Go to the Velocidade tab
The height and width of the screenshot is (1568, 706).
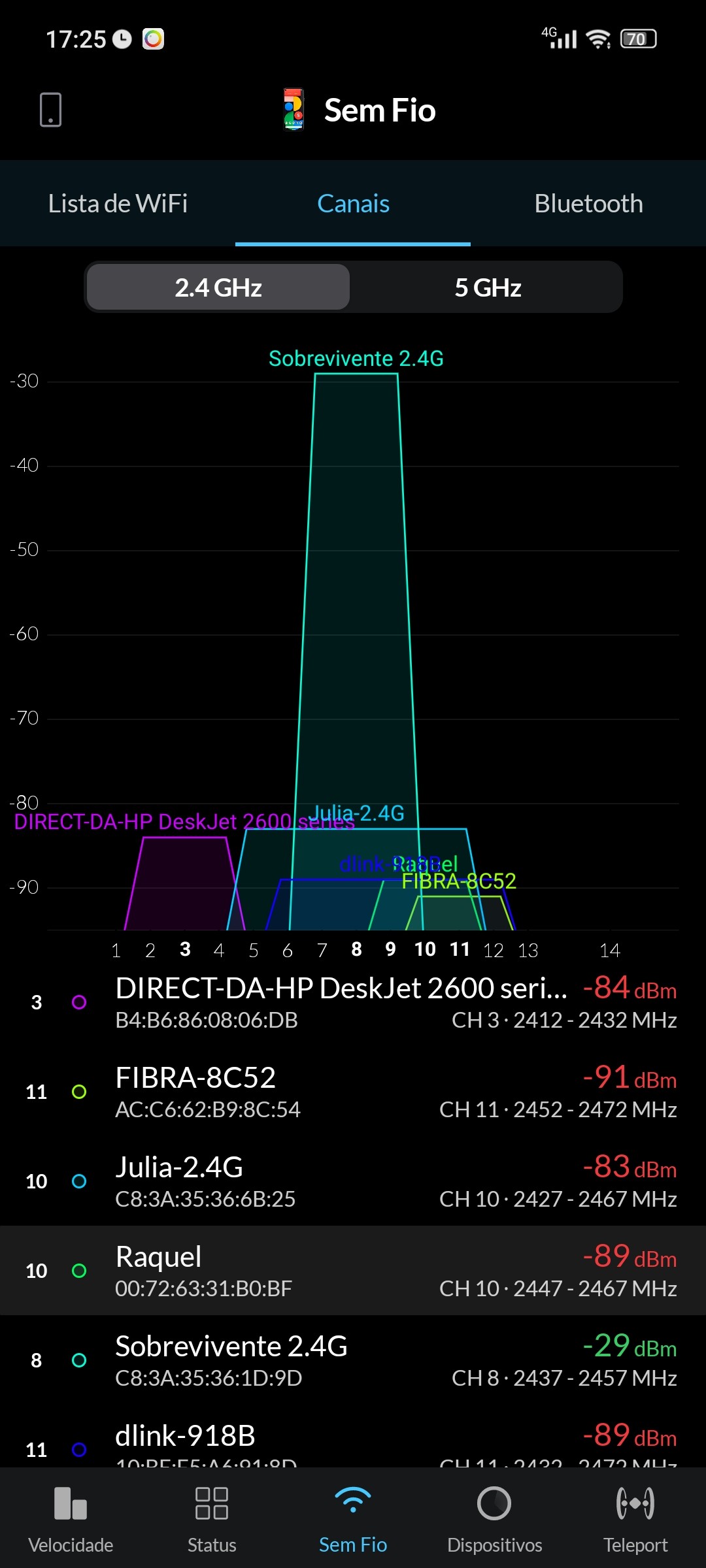click(x=71, y=1519)
